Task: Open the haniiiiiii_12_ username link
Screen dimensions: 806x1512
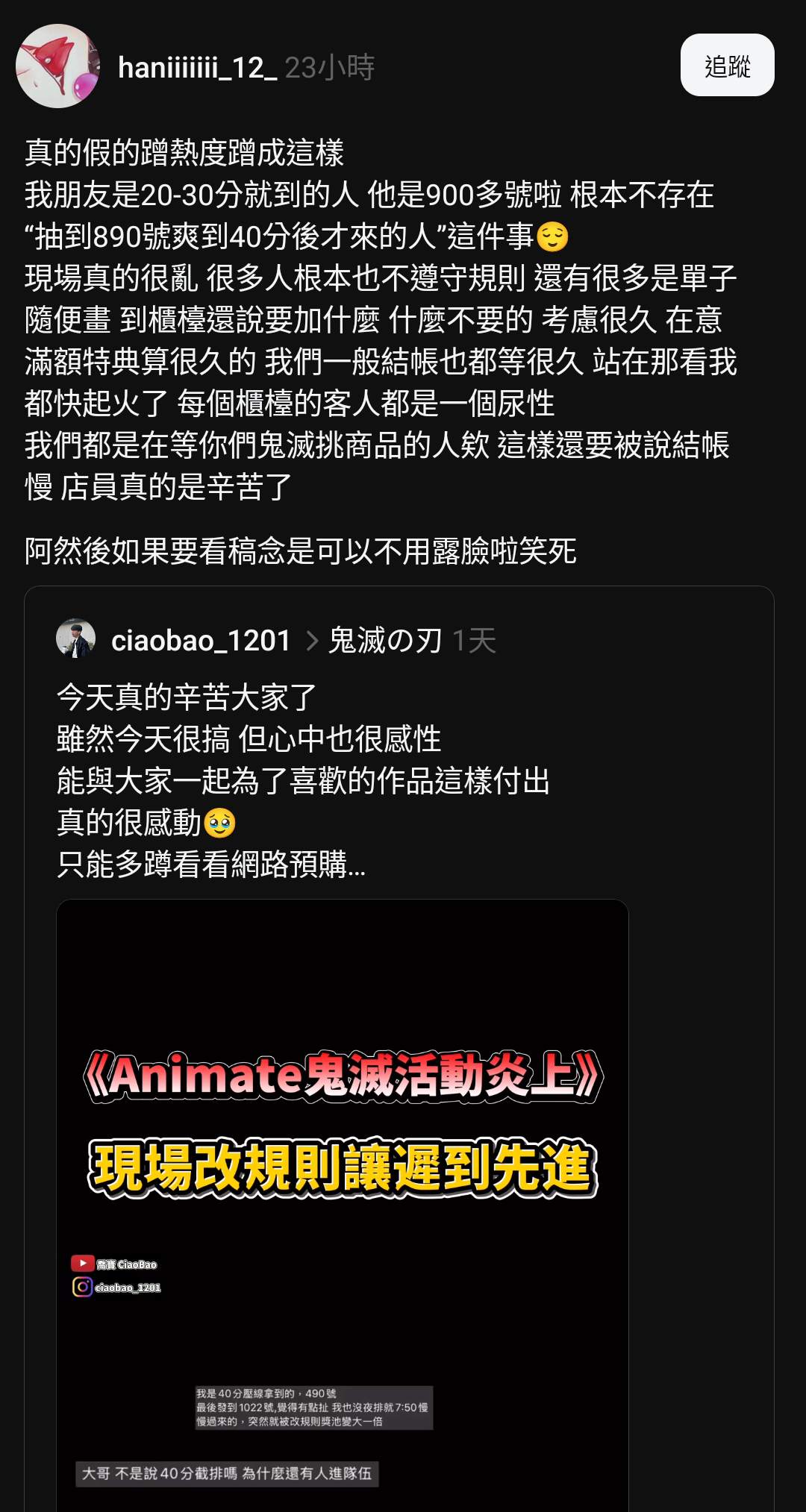Action: click(197, 68)
